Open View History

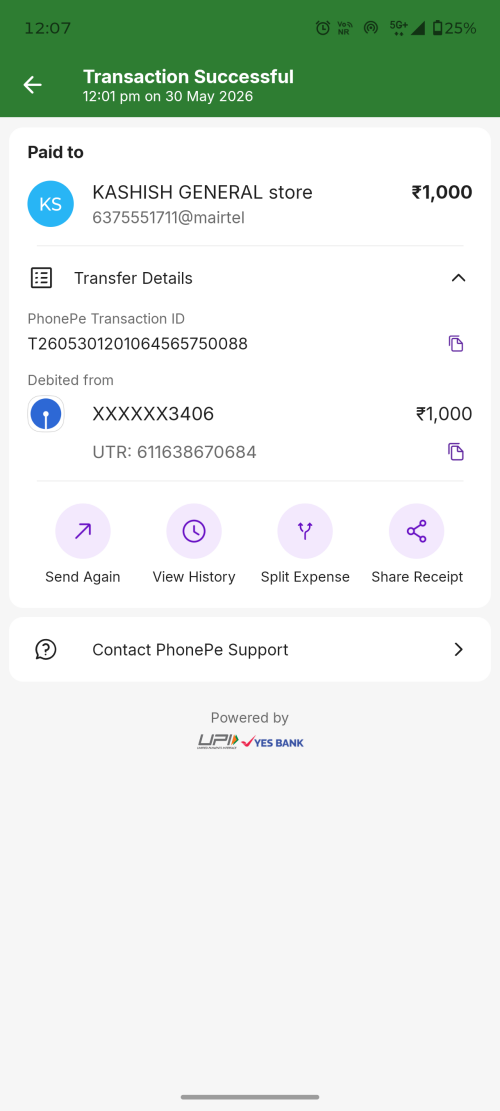tap(194, 543)
